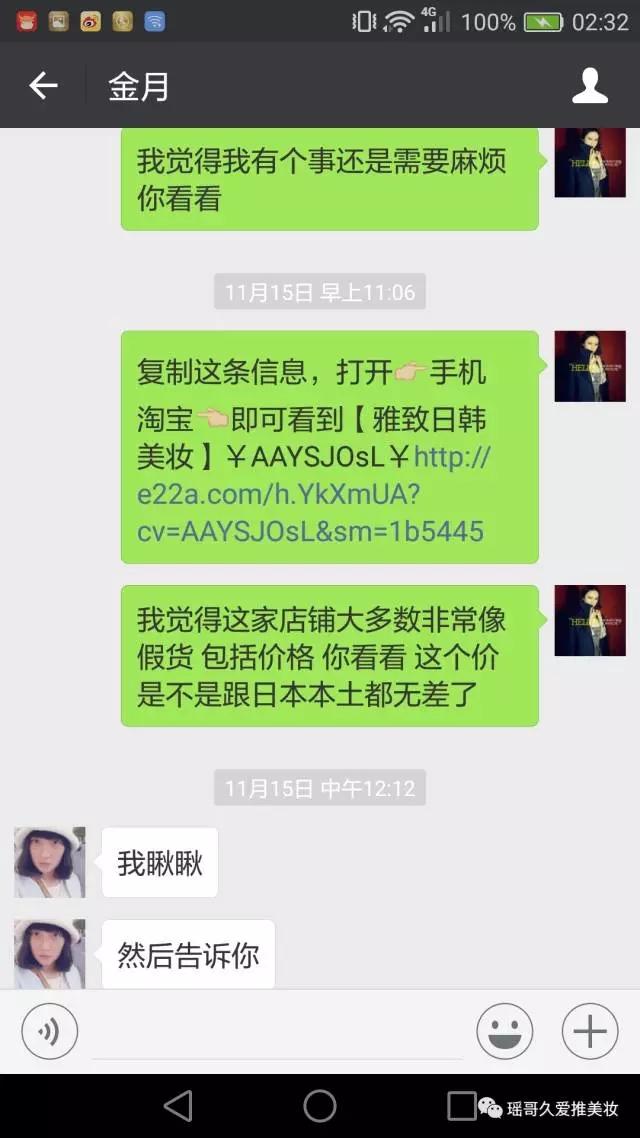Screen dimensions: 640x1138
Task: Go back from the 金月 chat
Action: [x=43, y=86]
